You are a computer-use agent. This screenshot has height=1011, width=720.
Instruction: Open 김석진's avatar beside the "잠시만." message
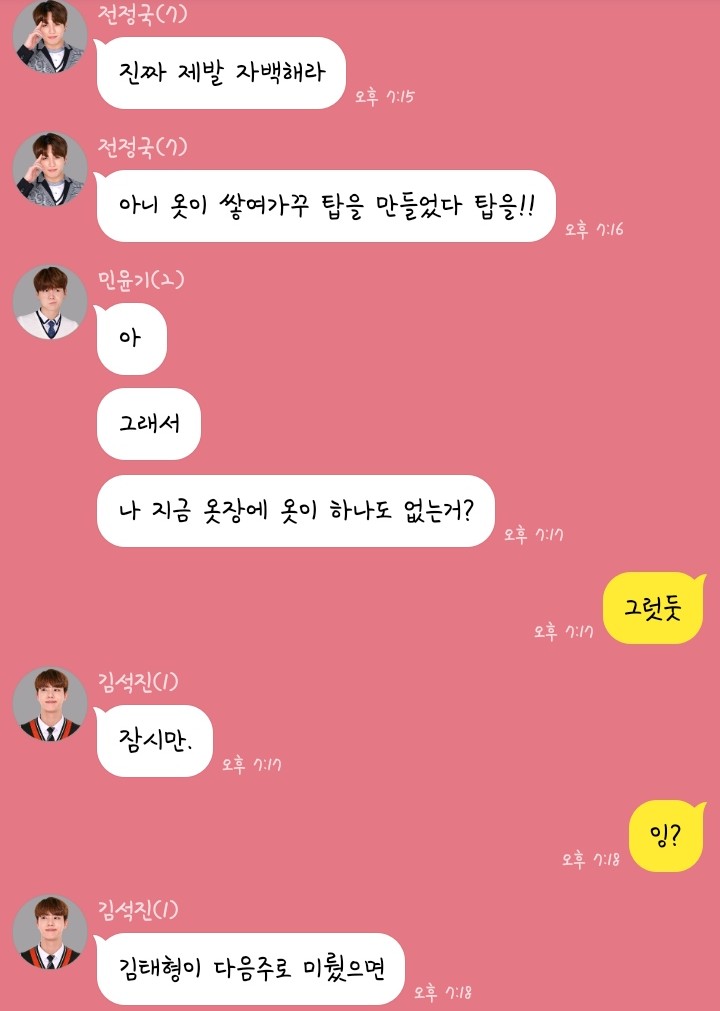click(x=50, y=703)
